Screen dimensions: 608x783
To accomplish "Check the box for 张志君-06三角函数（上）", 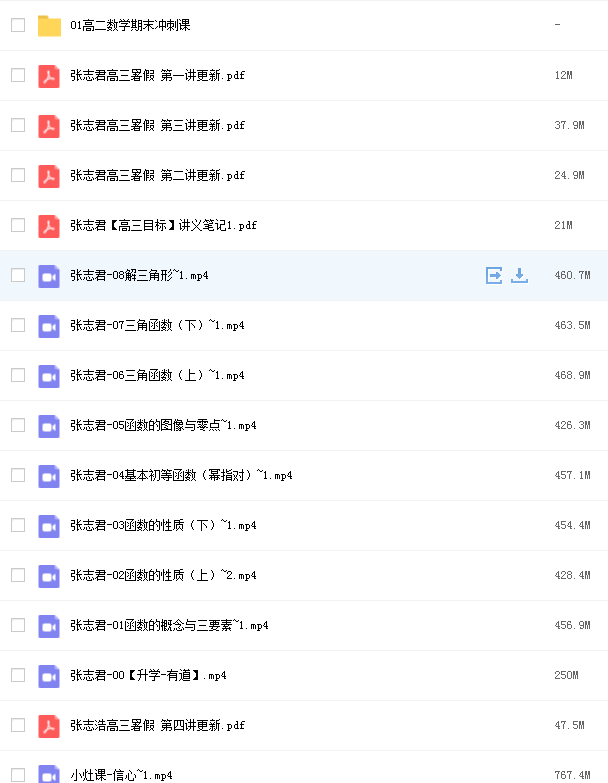I will click(18, 375).
